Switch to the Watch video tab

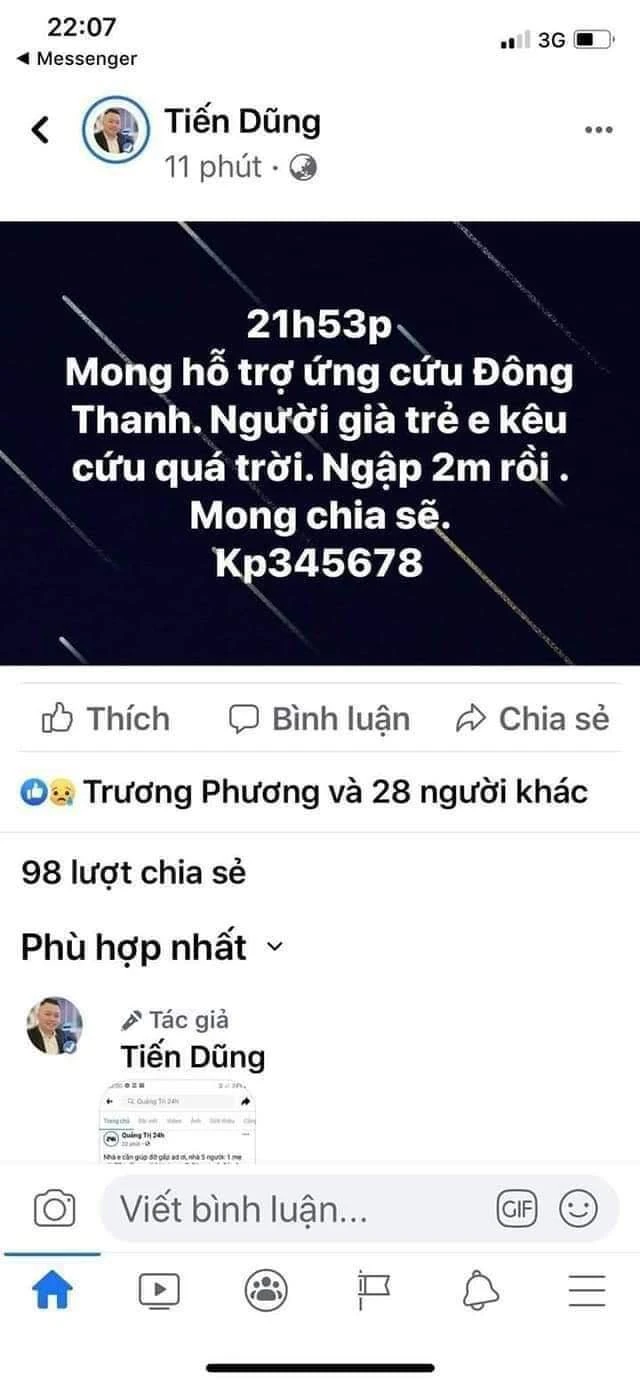pyautogui.click(x=159, y=1291)
